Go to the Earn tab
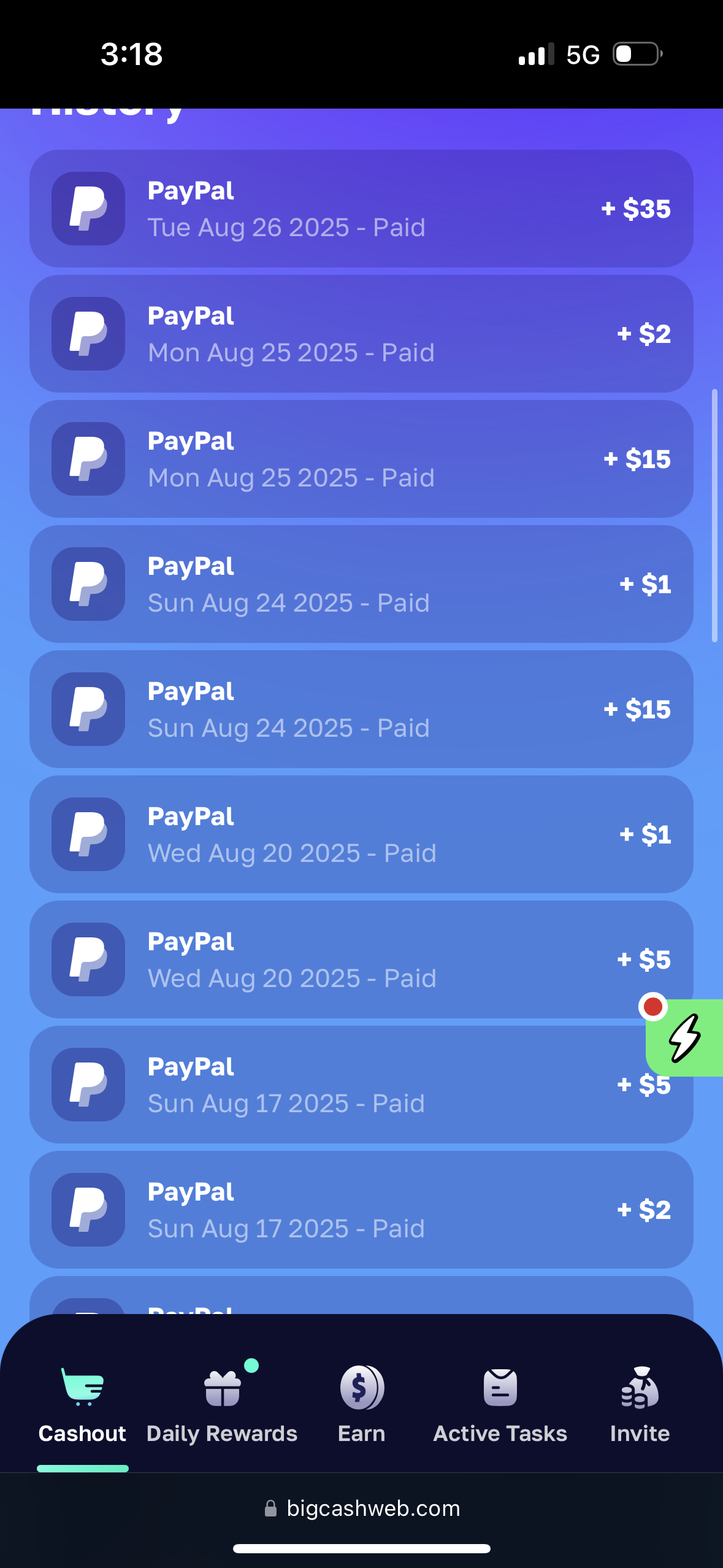This screenshot has width=723, height=1568. click(362, 1405)
